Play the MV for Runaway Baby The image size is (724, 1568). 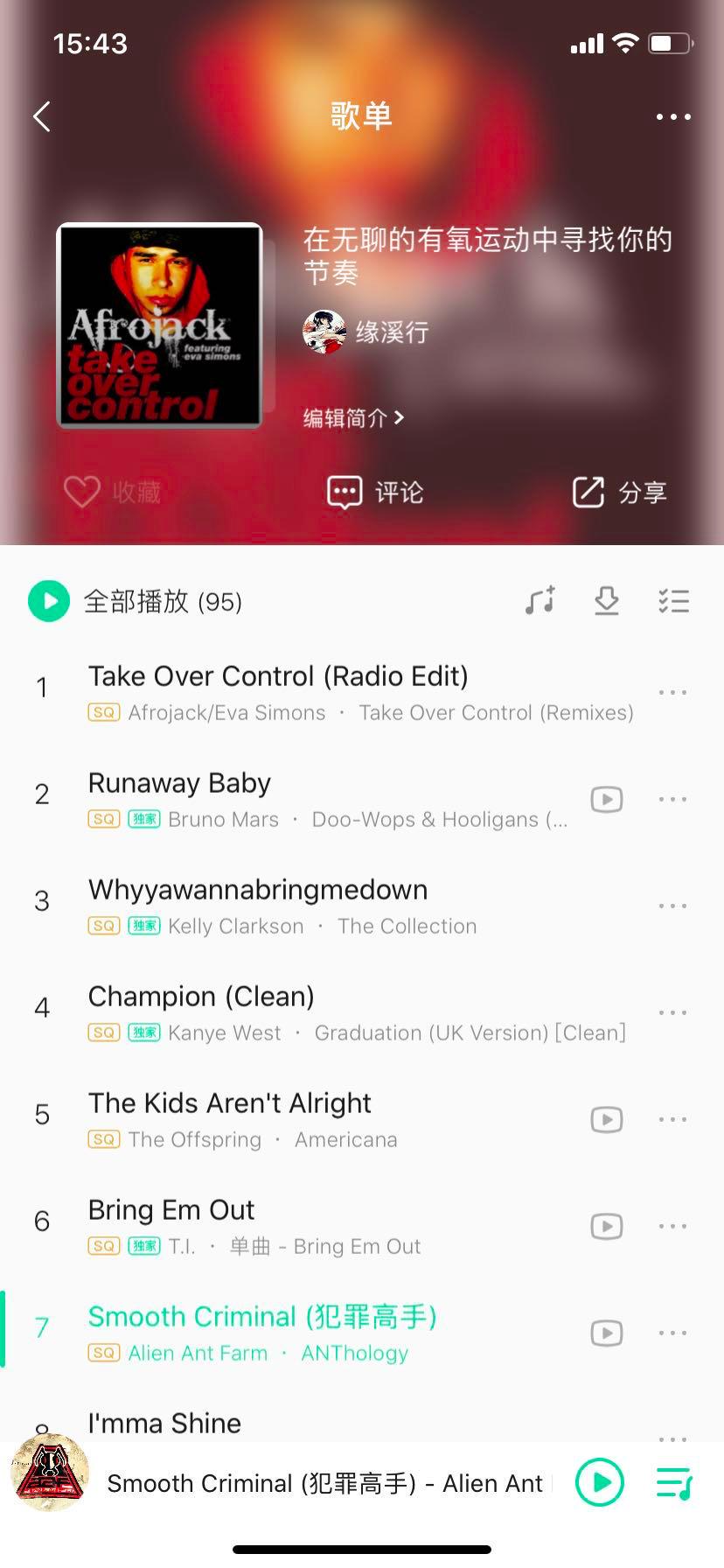[606, 799]
